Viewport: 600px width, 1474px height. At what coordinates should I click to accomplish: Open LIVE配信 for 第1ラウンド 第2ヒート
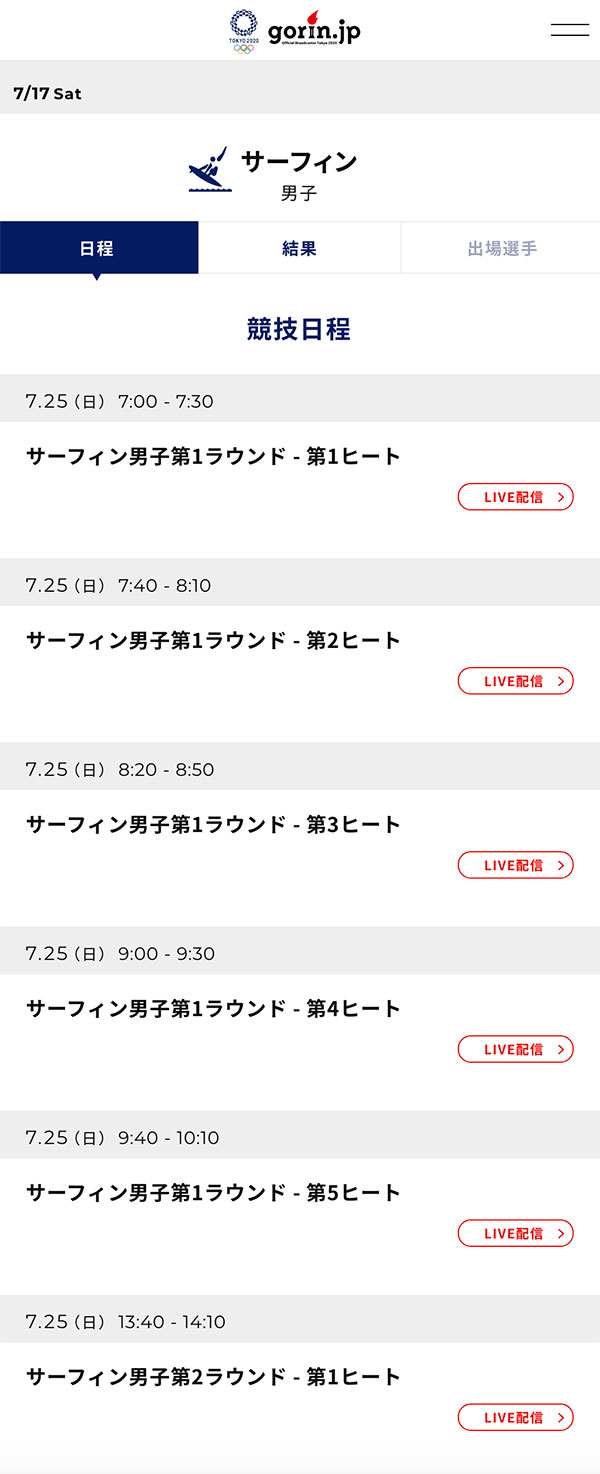tap(515, 681)
